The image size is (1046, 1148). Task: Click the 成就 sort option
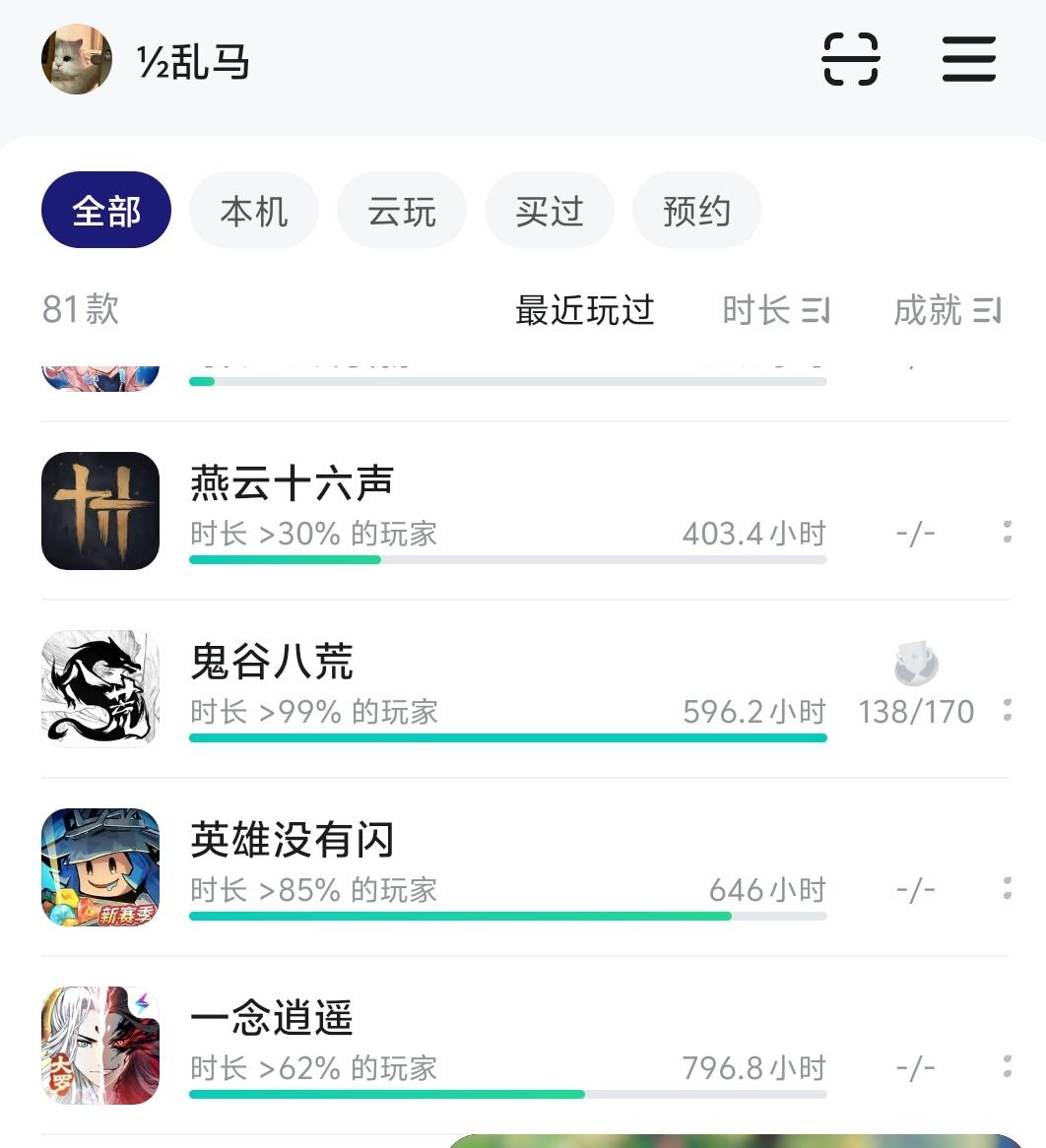coord(948,310)
